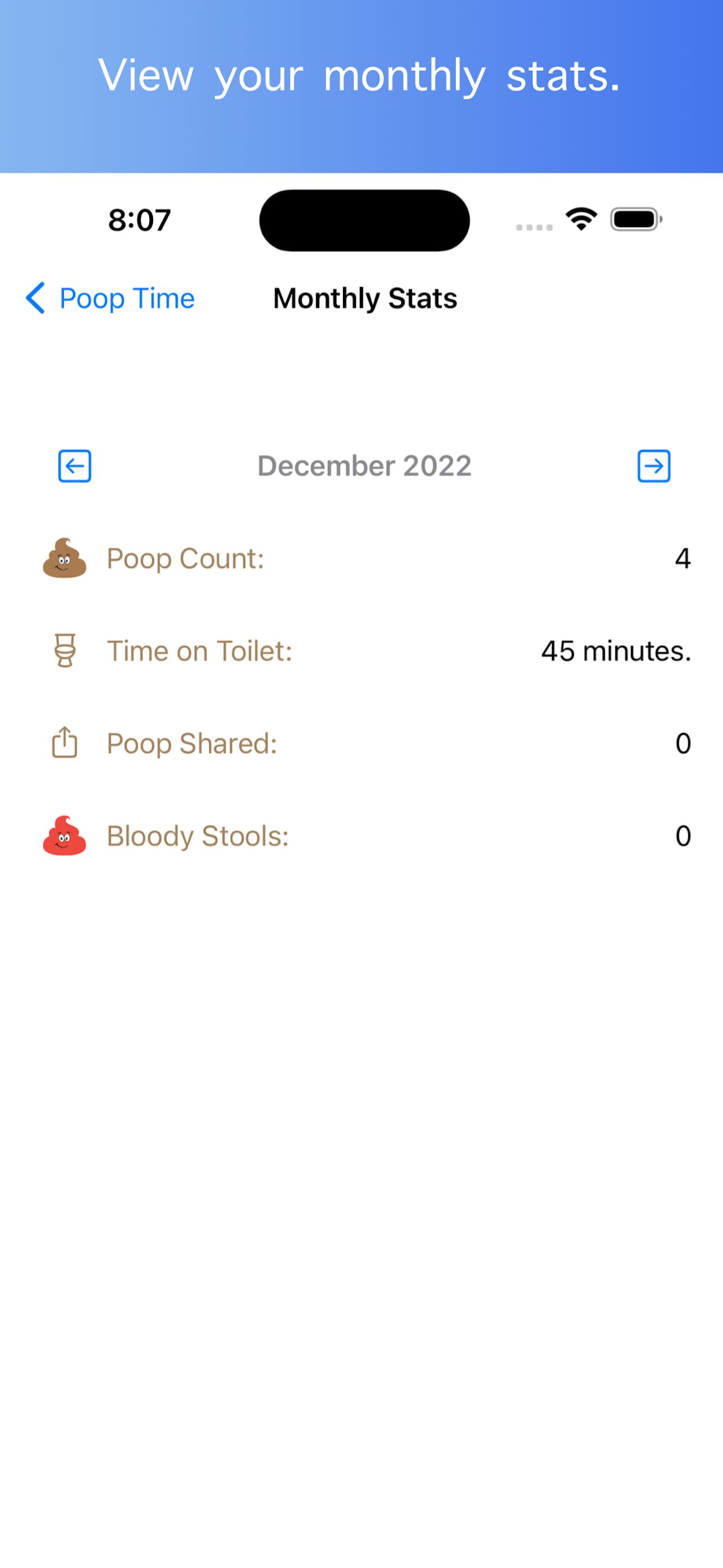Show the previous month's stats
The width and height of the screenshot is (723, 1568).
pyautogui.click(x=75, y=466)
